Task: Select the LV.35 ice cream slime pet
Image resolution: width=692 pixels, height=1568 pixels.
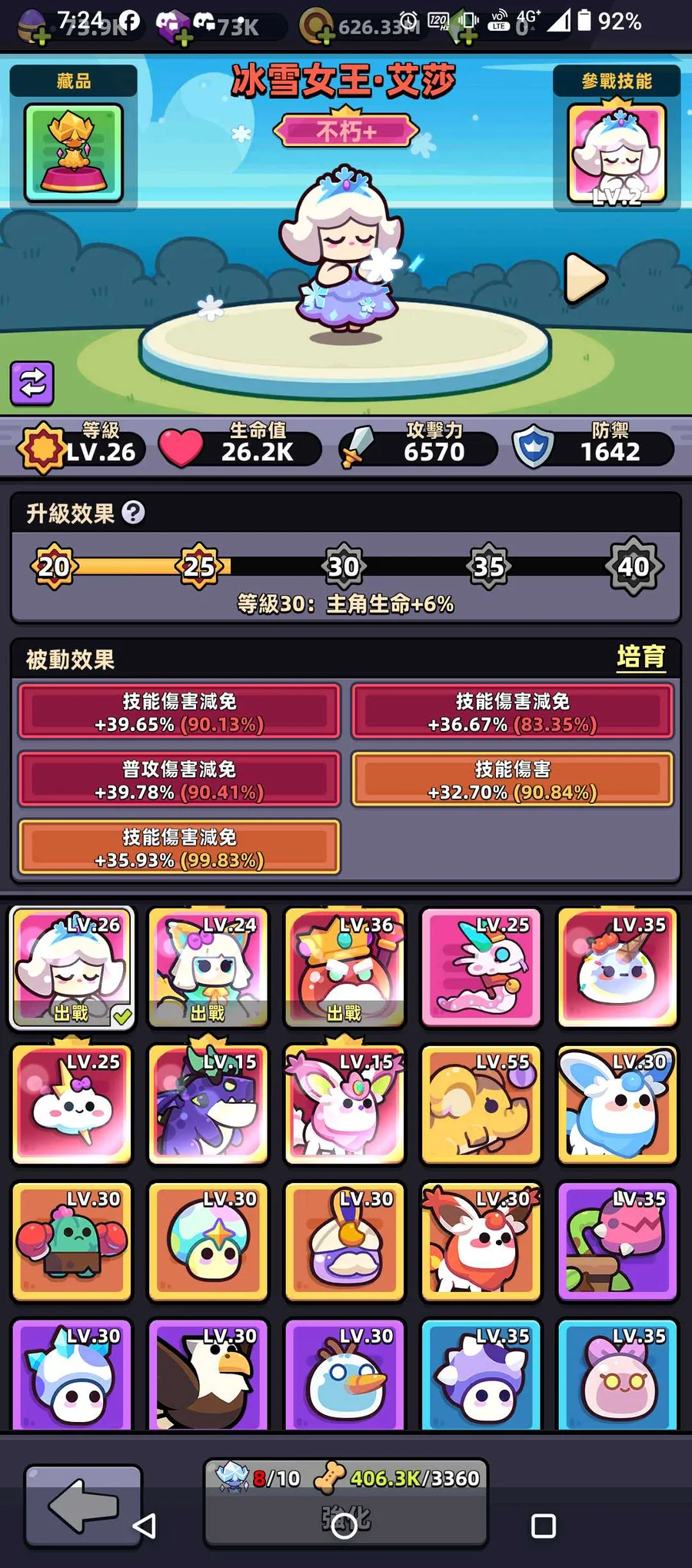Action: click(x=617, y=967)
